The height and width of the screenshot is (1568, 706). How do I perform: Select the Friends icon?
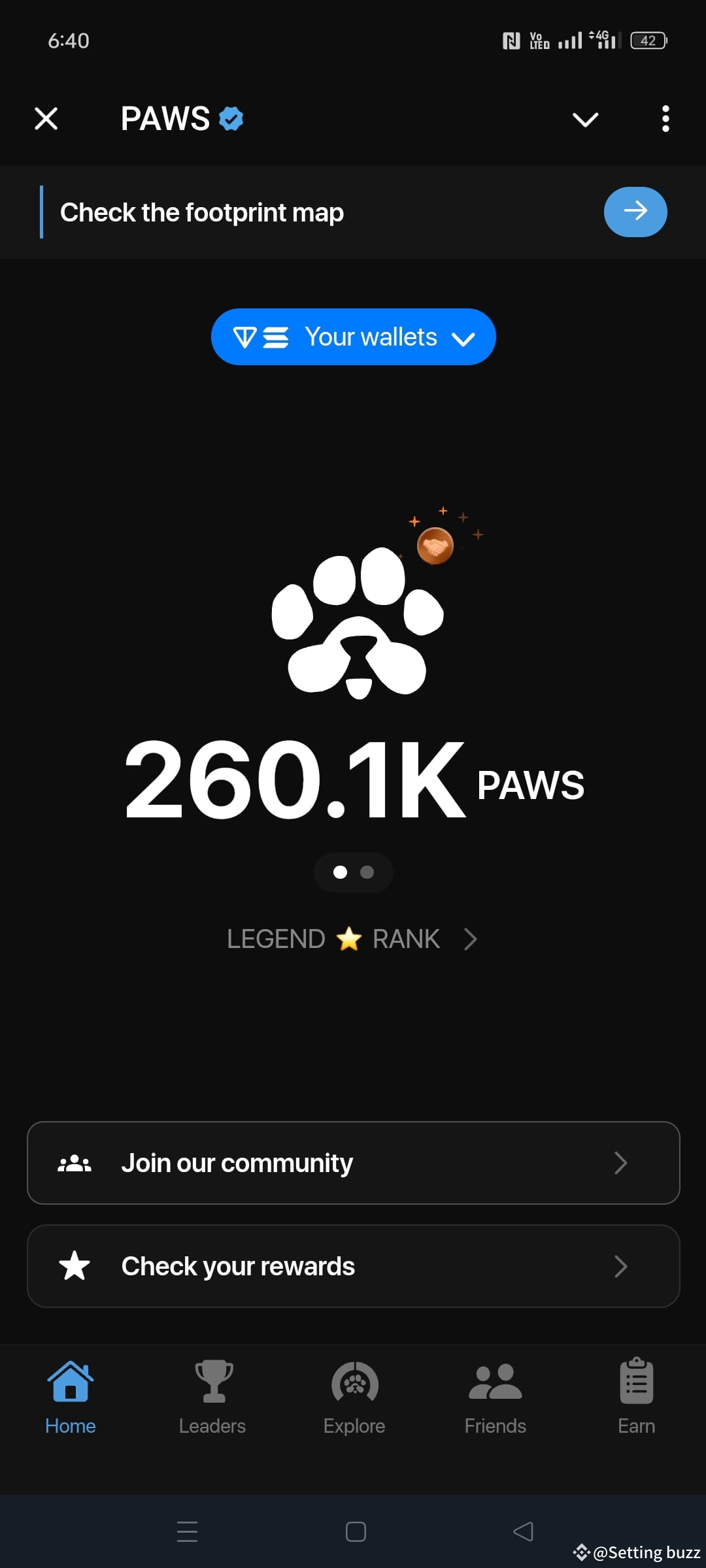click(x=495, y=1380)
